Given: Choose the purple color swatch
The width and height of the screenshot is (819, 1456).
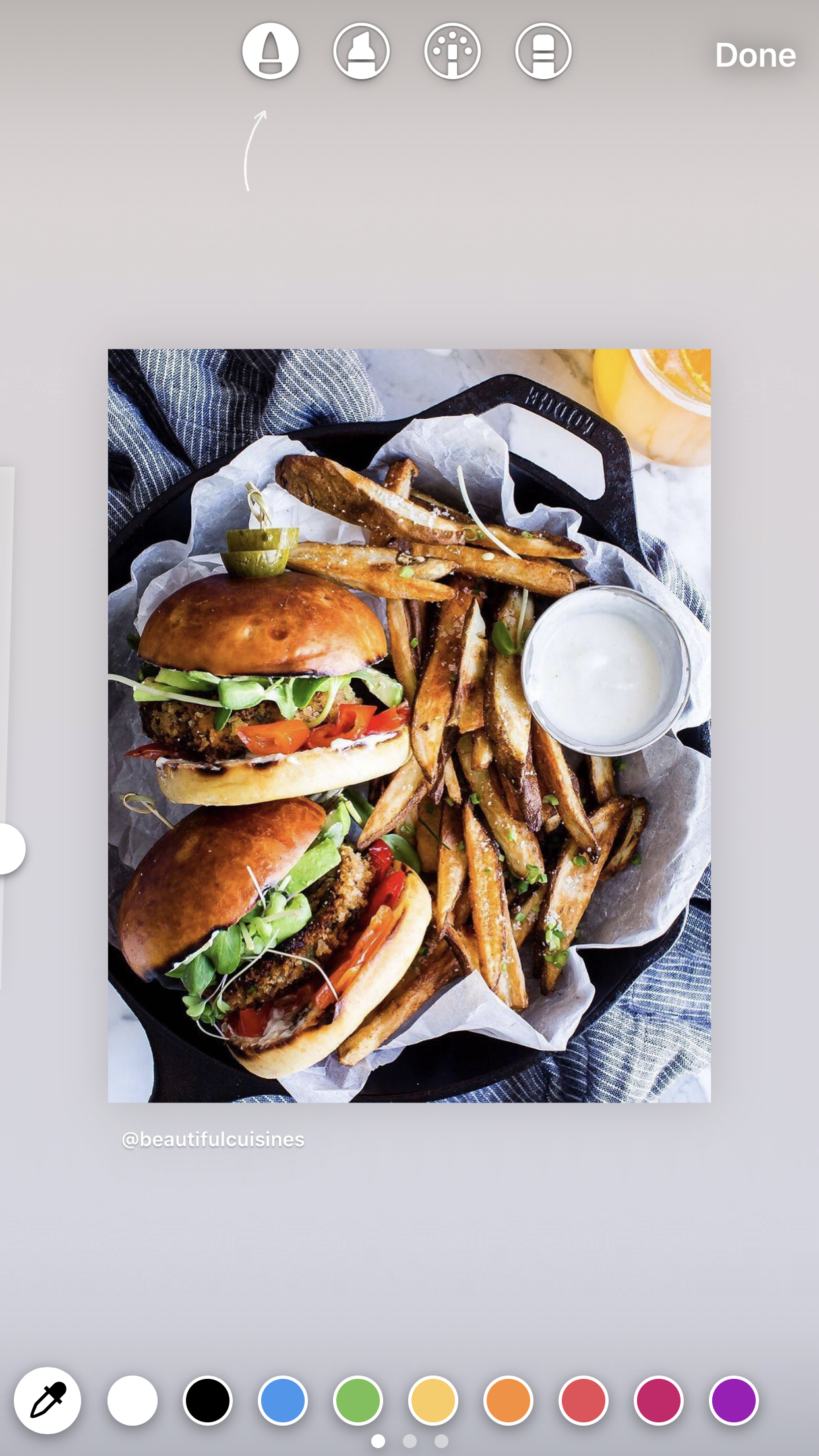Looking at the screenshot, I should click(x=733, y=1400).
